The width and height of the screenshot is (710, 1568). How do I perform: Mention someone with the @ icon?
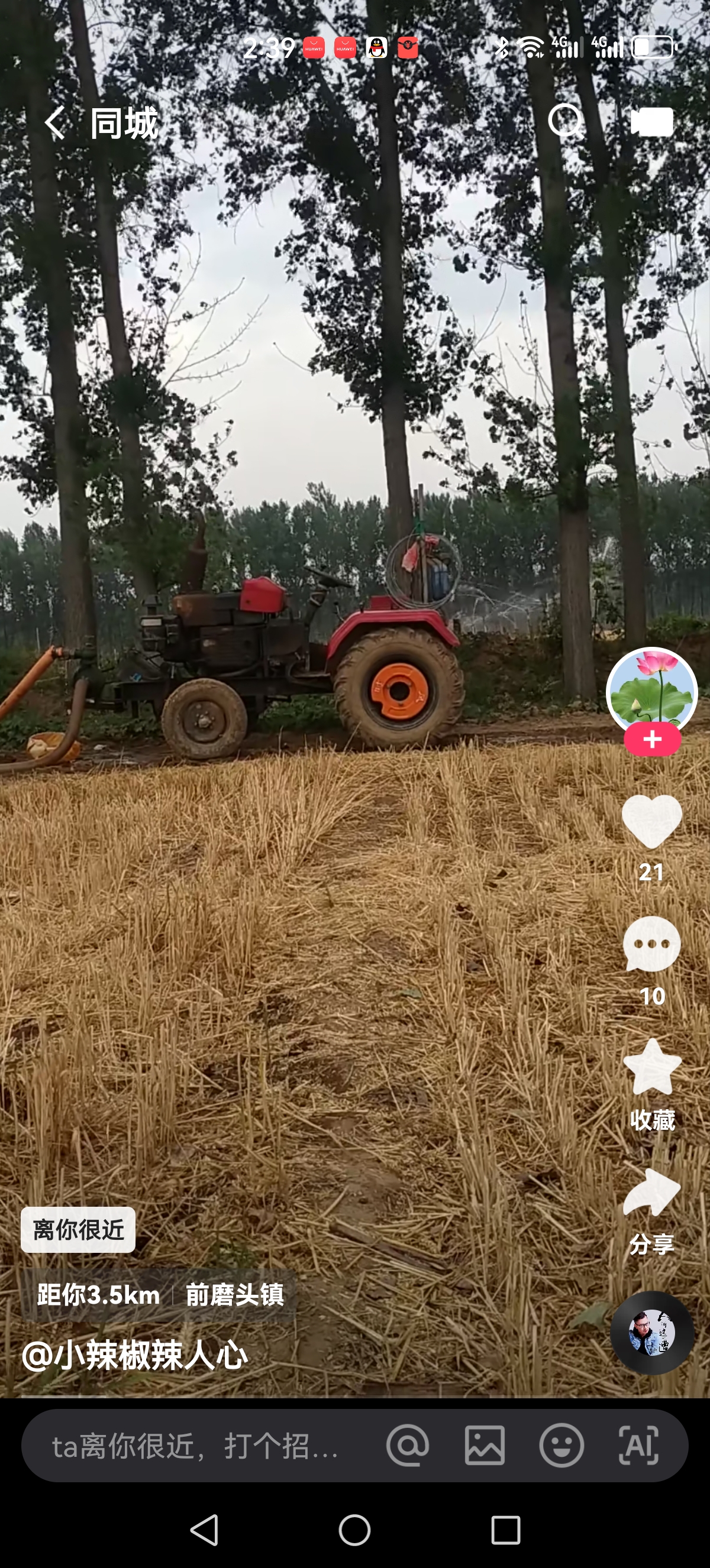click(x=408, y=1446)
